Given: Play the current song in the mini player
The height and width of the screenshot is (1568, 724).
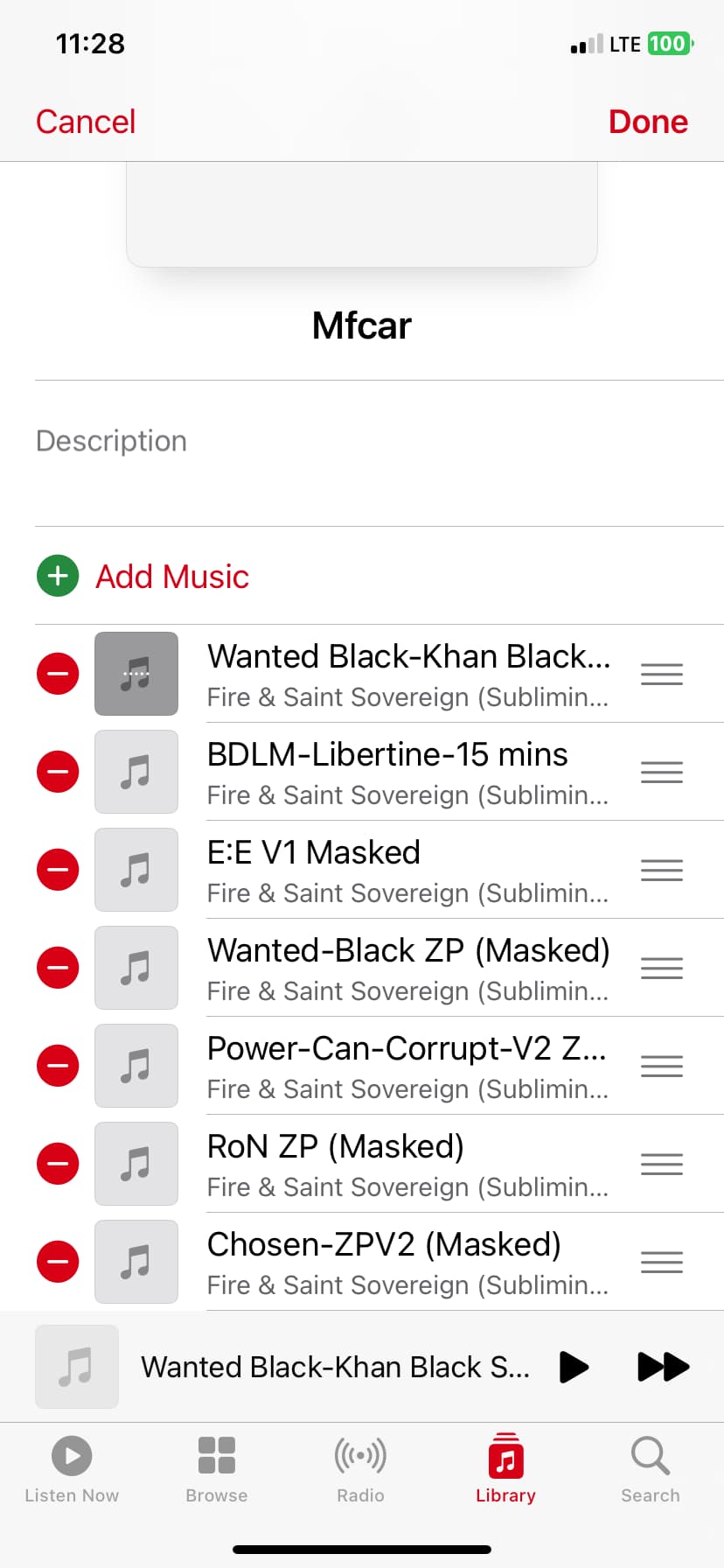Looking at the screenshot, I should pyautogui.click(x=574, y=1367).
